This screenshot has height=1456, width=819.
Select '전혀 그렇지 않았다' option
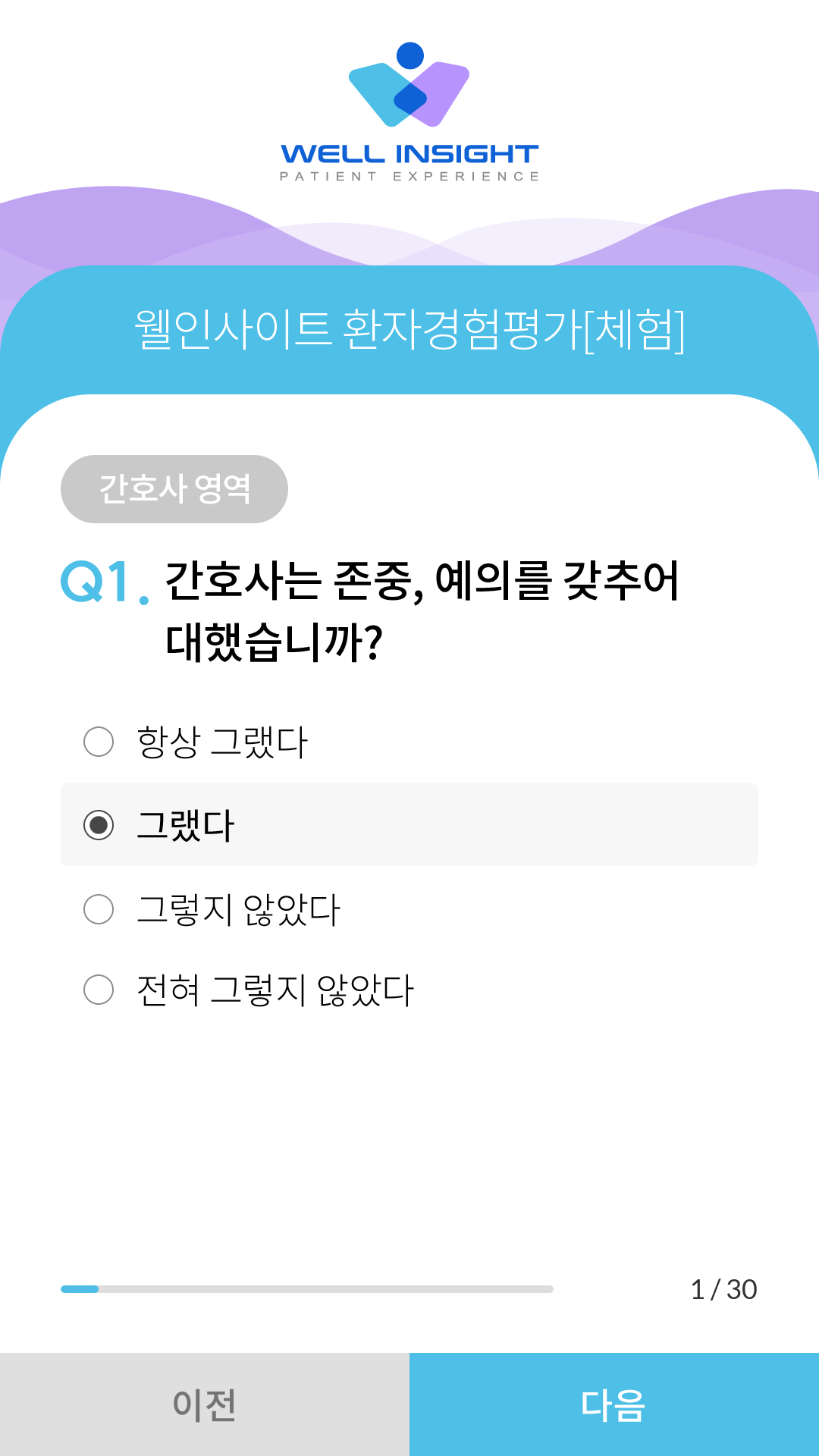409,990
